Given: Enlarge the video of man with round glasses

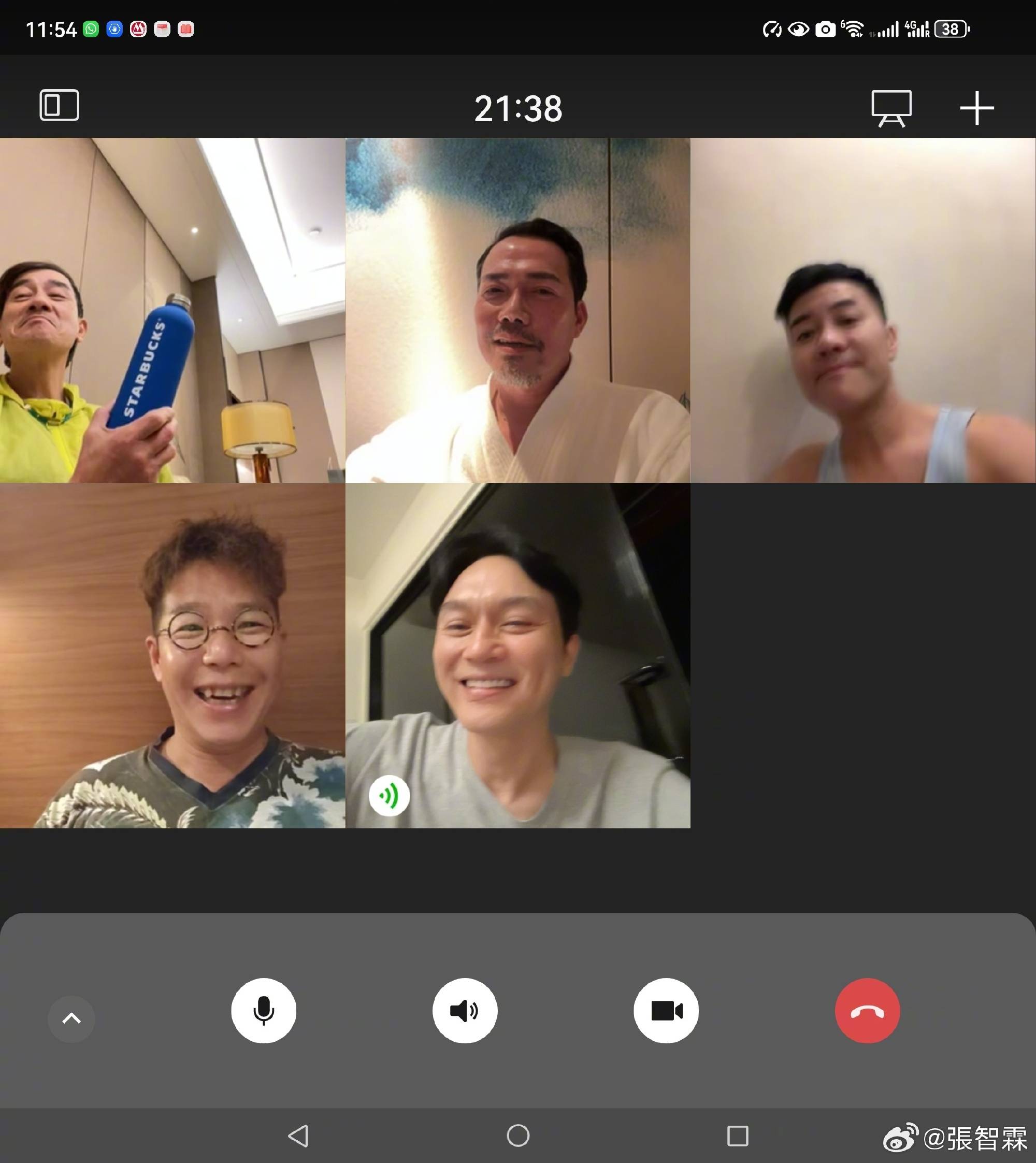Looking at the screenshot, I should tap(172, 655).
